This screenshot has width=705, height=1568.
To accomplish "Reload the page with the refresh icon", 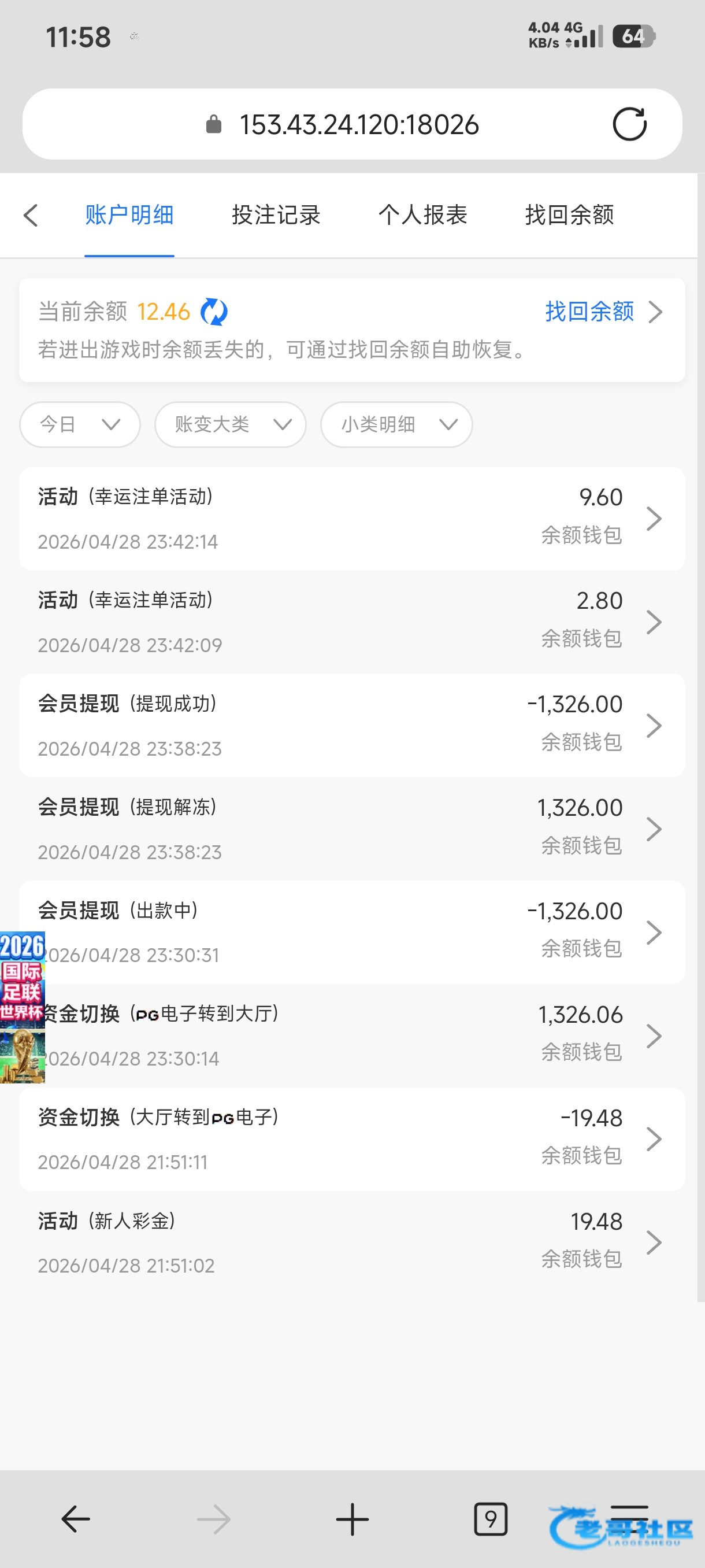I will click(x=629, y=124).
